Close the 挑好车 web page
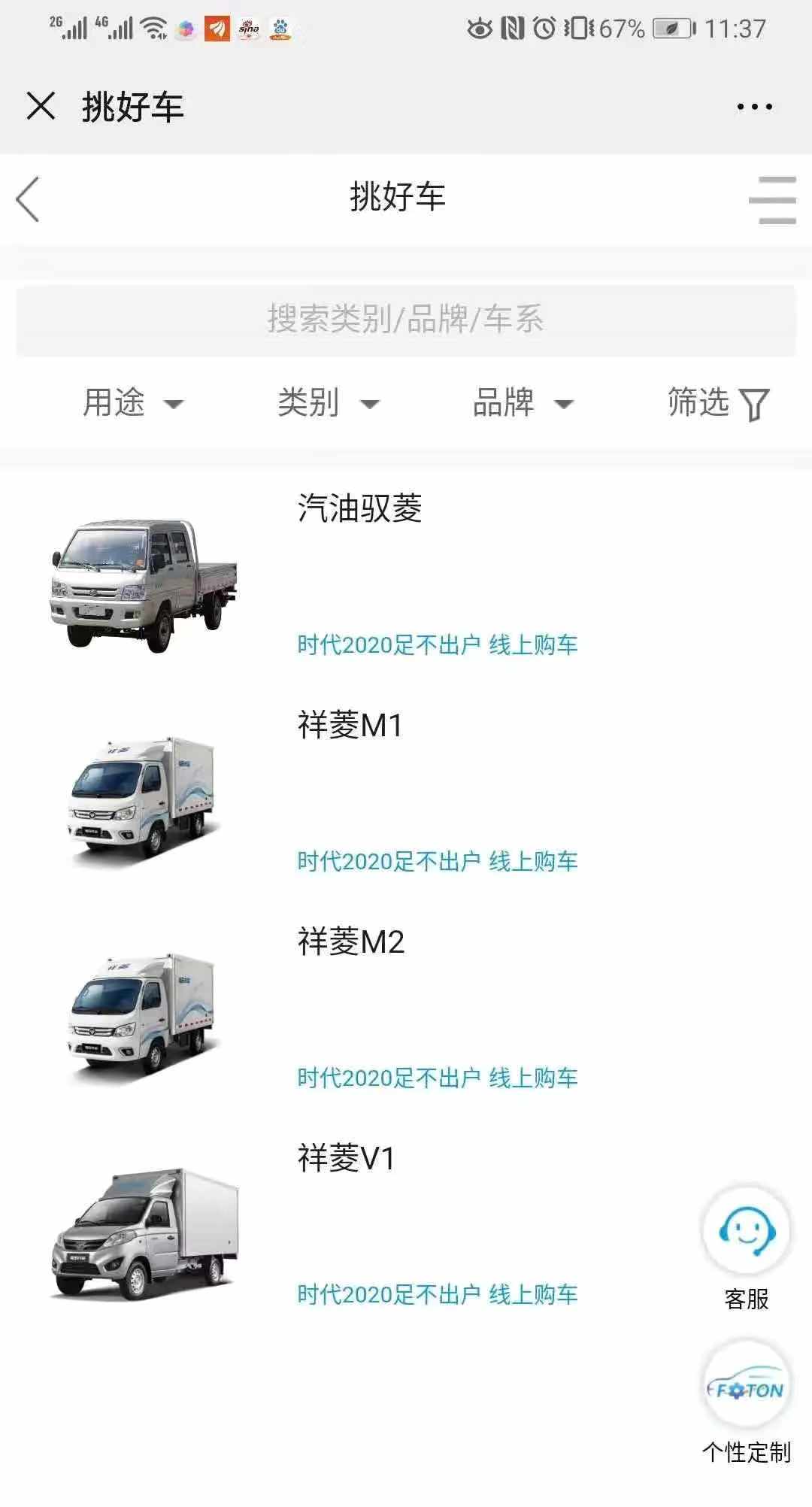Viewport: 812px width, 1507px height. [x=41, y=106]
